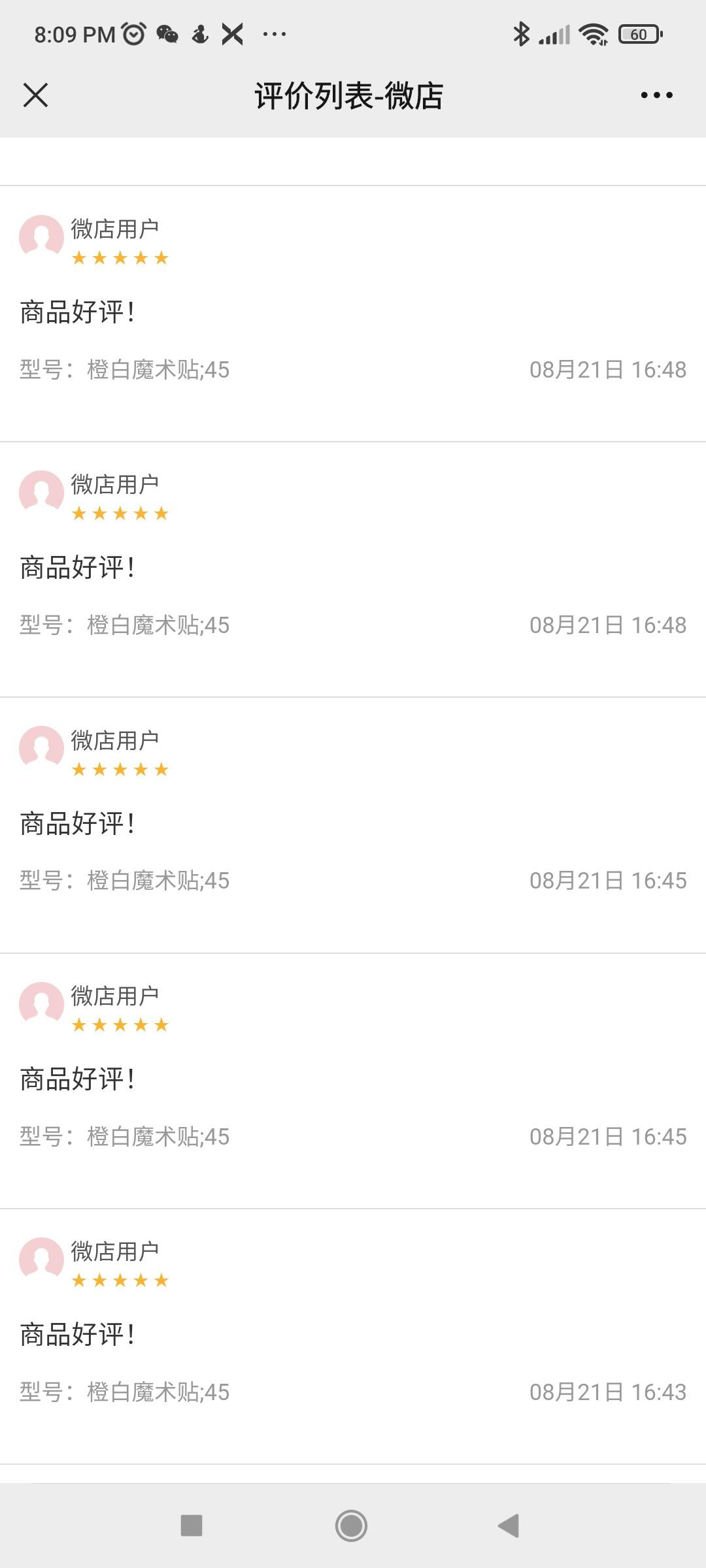Go back with the system back button

[509, 1526]
